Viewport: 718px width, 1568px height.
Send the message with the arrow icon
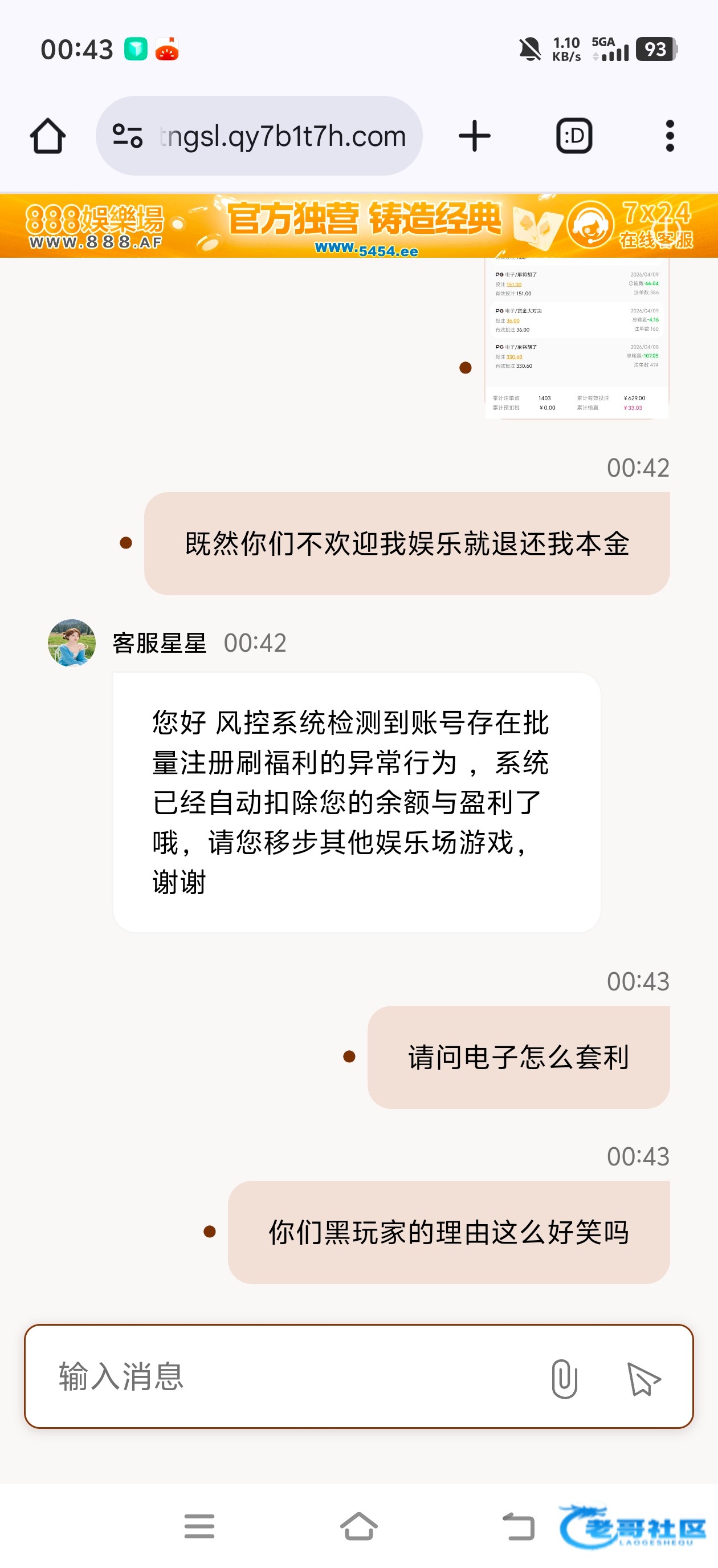pos(643,1378)
